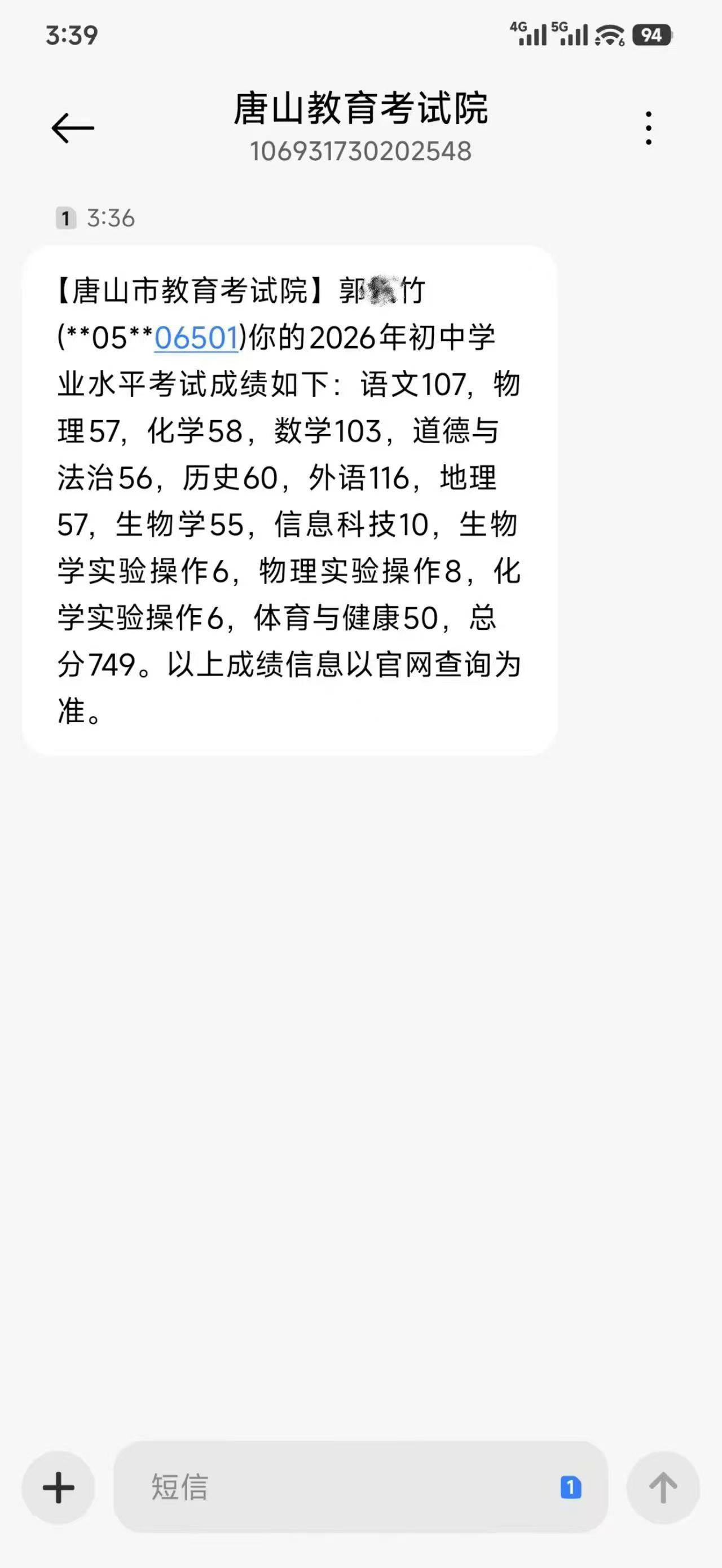Tap the underlined 06501 number link

[x=196, y=338]
